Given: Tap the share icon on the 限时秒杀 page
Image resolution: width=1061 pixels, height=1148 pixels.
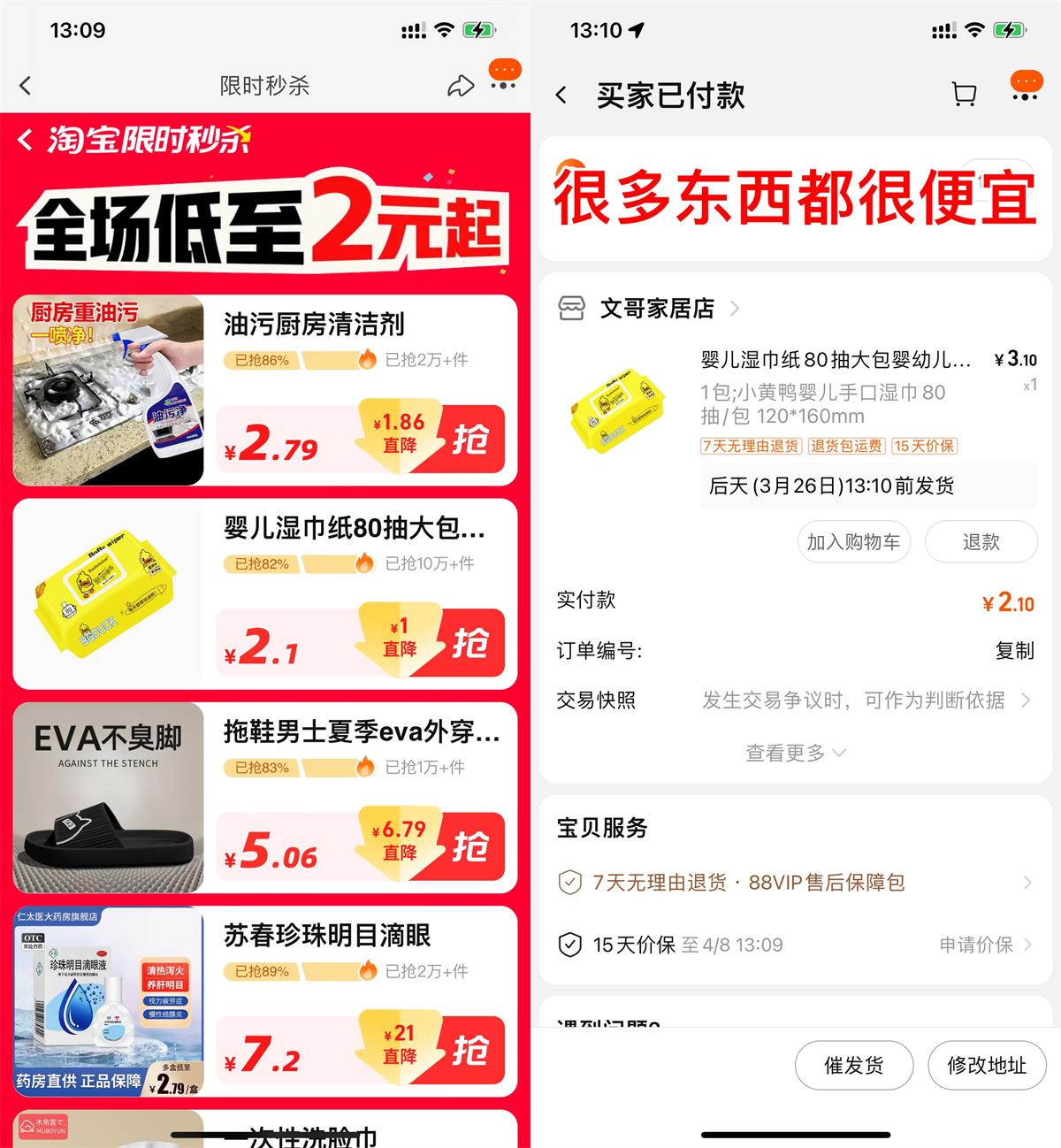Looking at the screenshot, I should [x=459, y=85].
